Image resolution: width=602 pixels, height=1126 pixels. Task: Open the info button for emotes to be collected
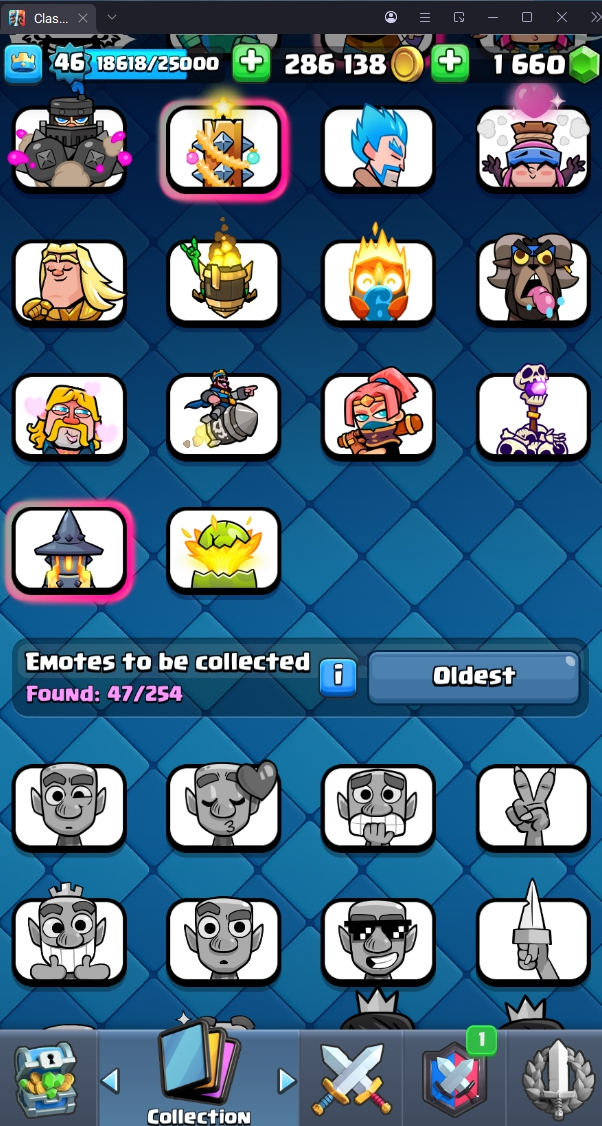pos(338,677)
